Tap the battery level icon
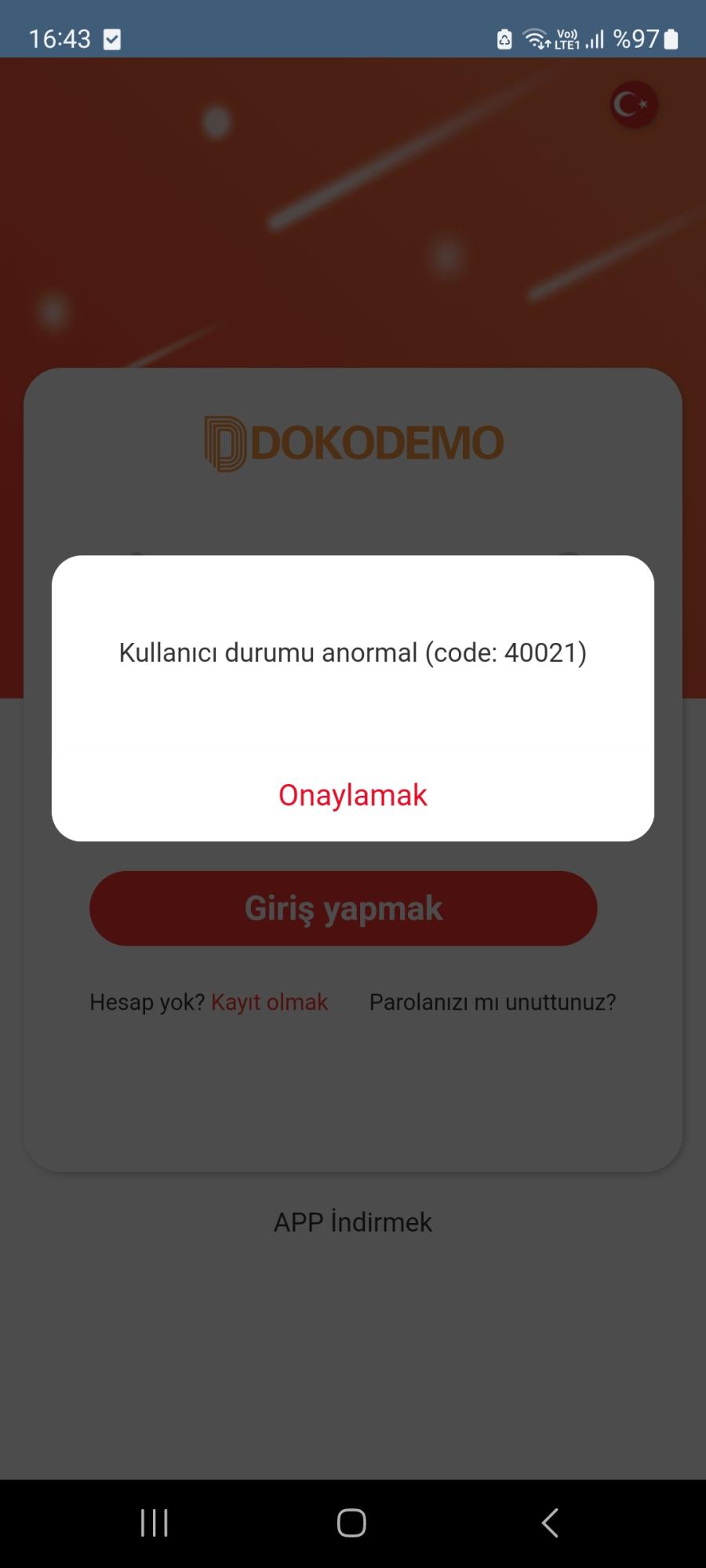This screenshot has height=1568, width=706. click(x=671, y=38)
